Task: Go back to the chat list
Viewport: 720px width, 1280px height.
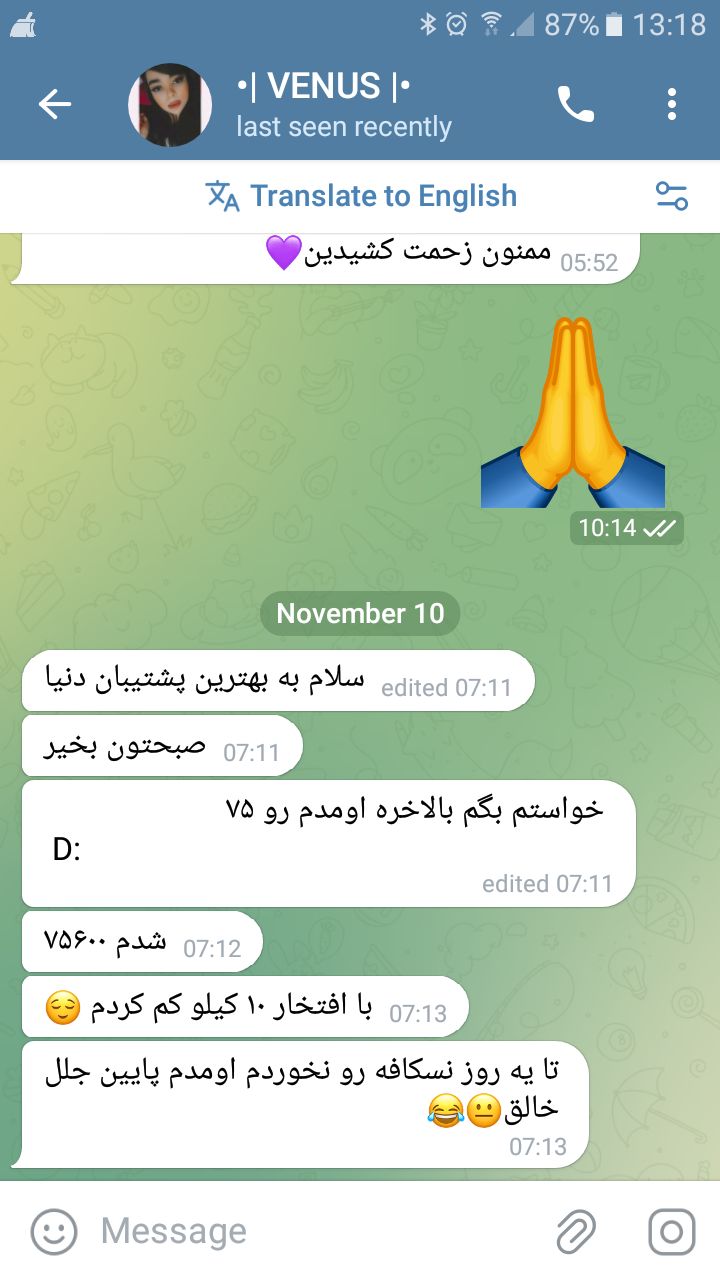Action: 54,105
